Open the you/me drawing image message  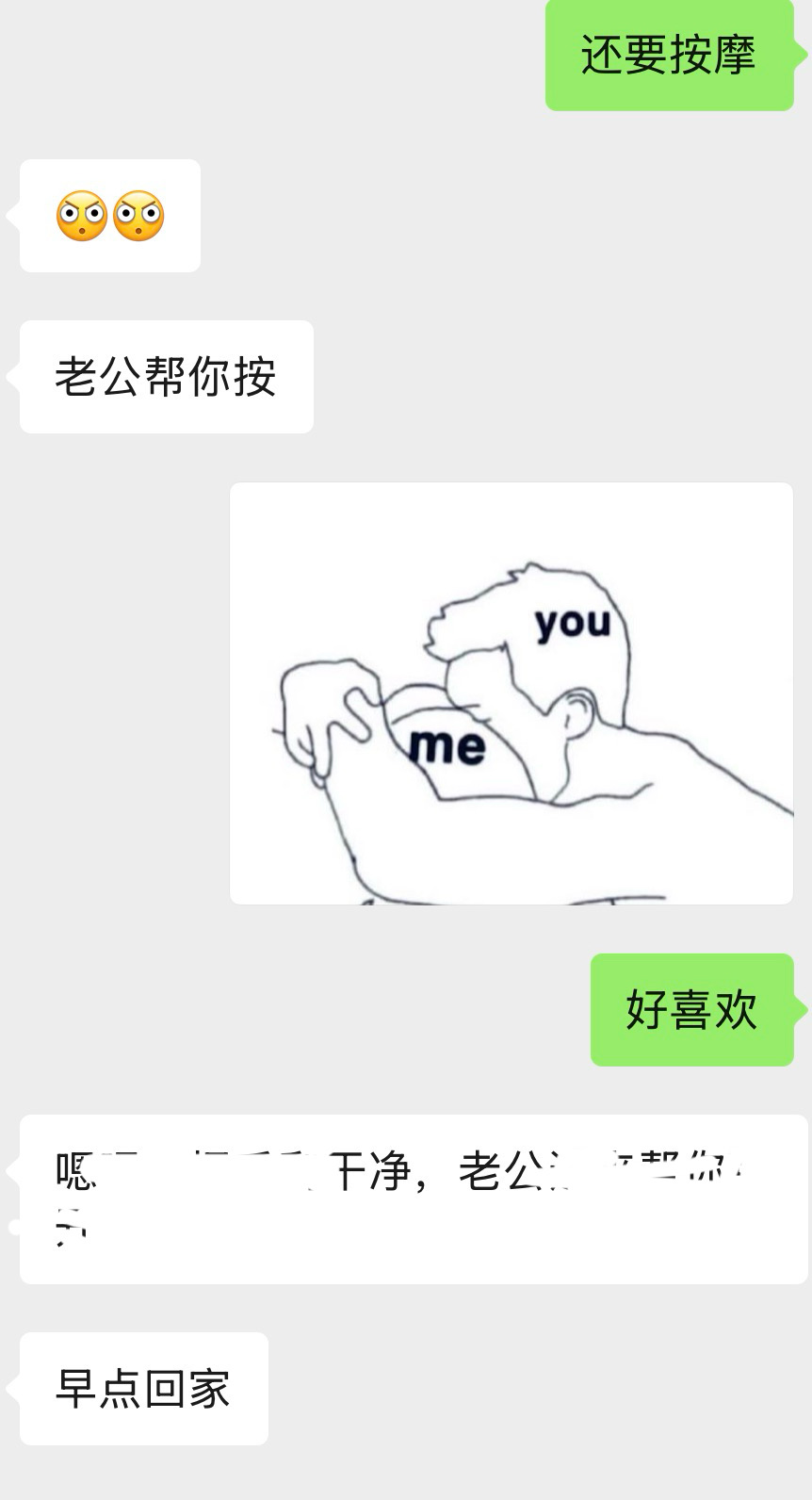click(512, 693)
